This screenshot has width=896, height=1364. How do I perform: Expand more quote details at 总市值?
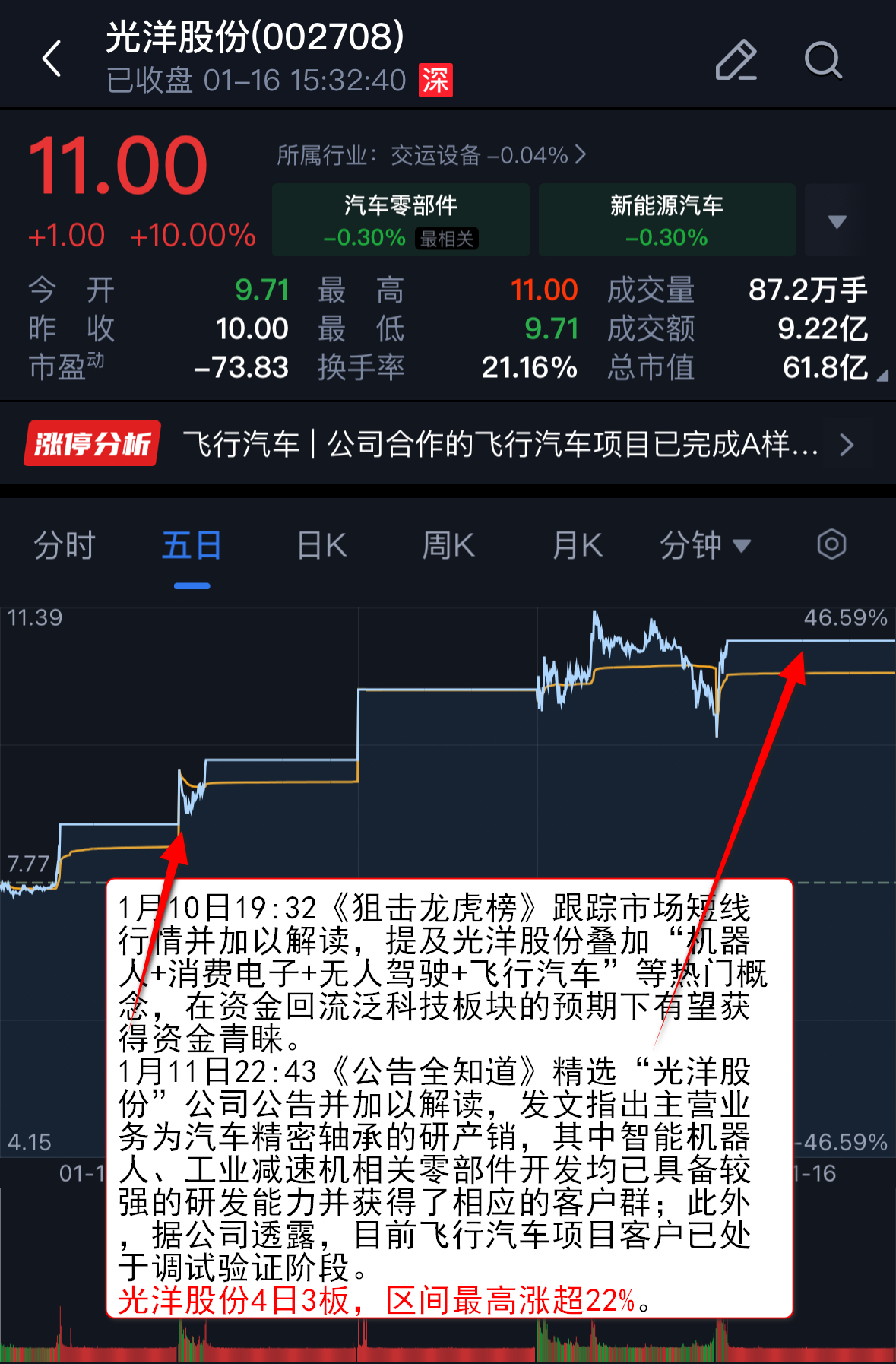(x=880, y=375)
